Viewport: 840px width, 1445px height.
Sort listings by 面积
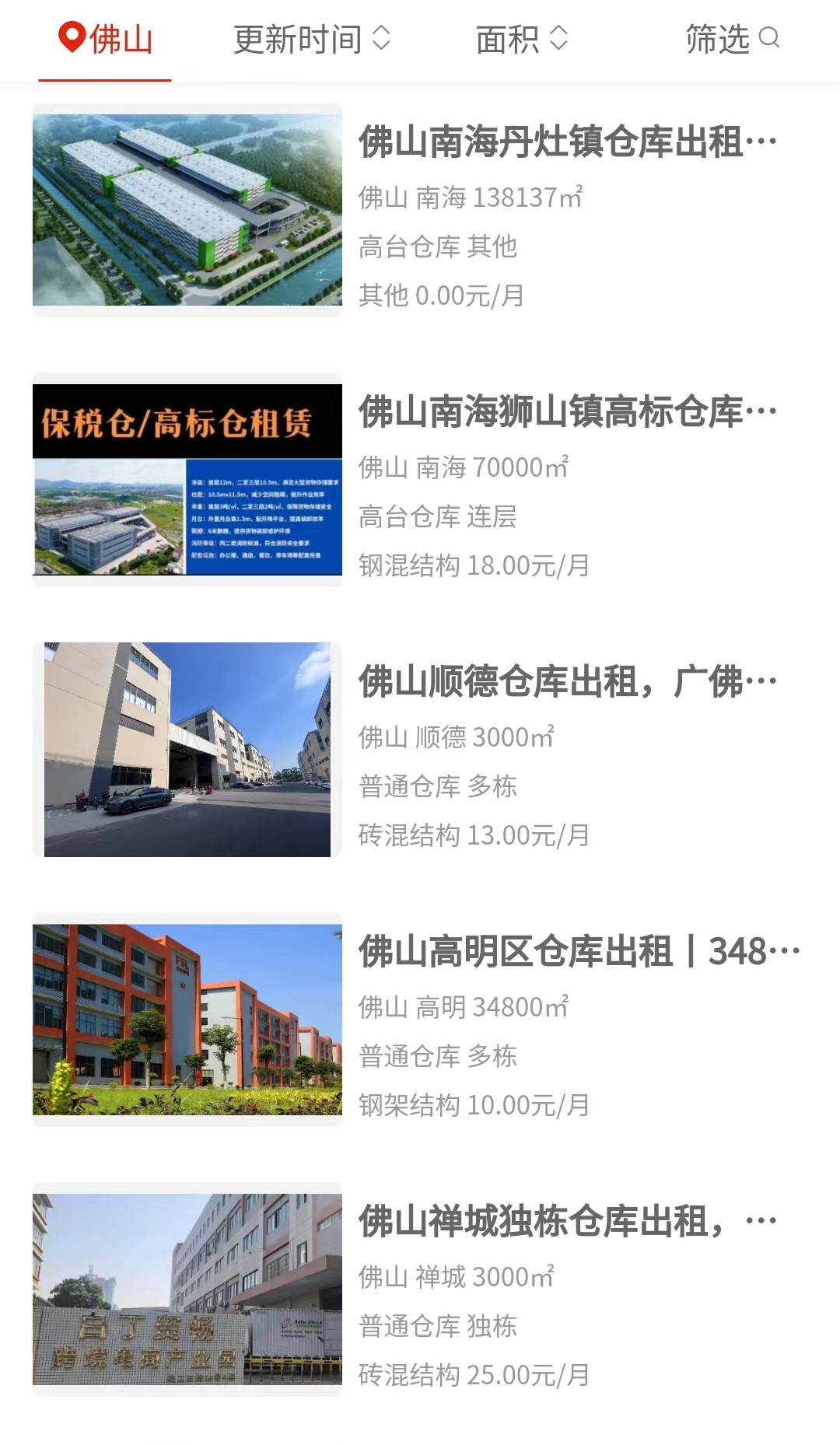click(x=522, y=39)
